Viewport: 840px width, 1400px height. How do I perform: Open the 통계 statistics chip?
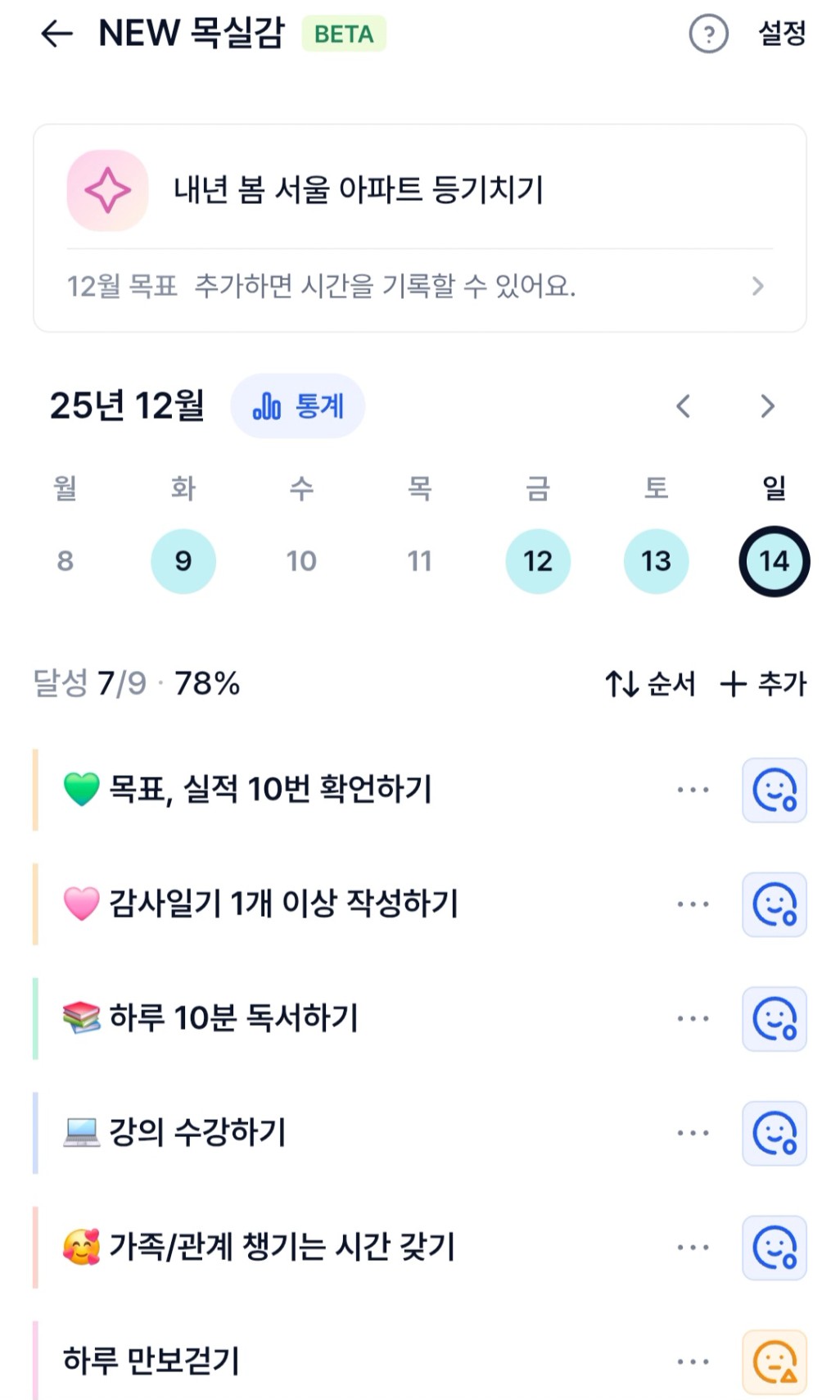(298, 406)
